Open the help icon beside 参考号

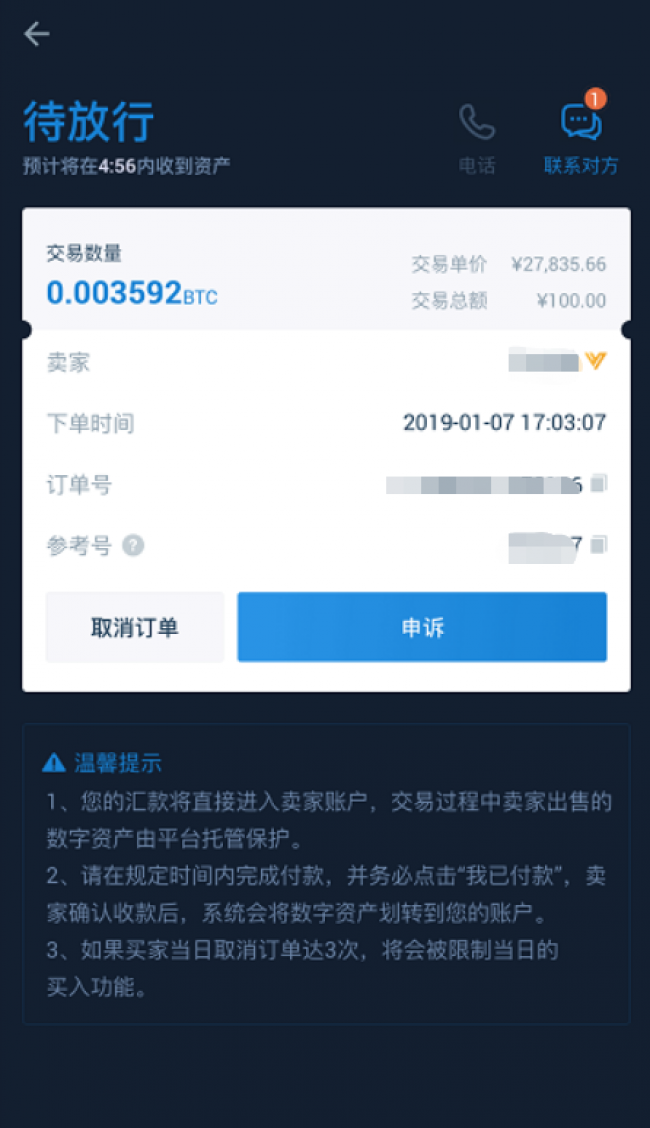[133, 545]
